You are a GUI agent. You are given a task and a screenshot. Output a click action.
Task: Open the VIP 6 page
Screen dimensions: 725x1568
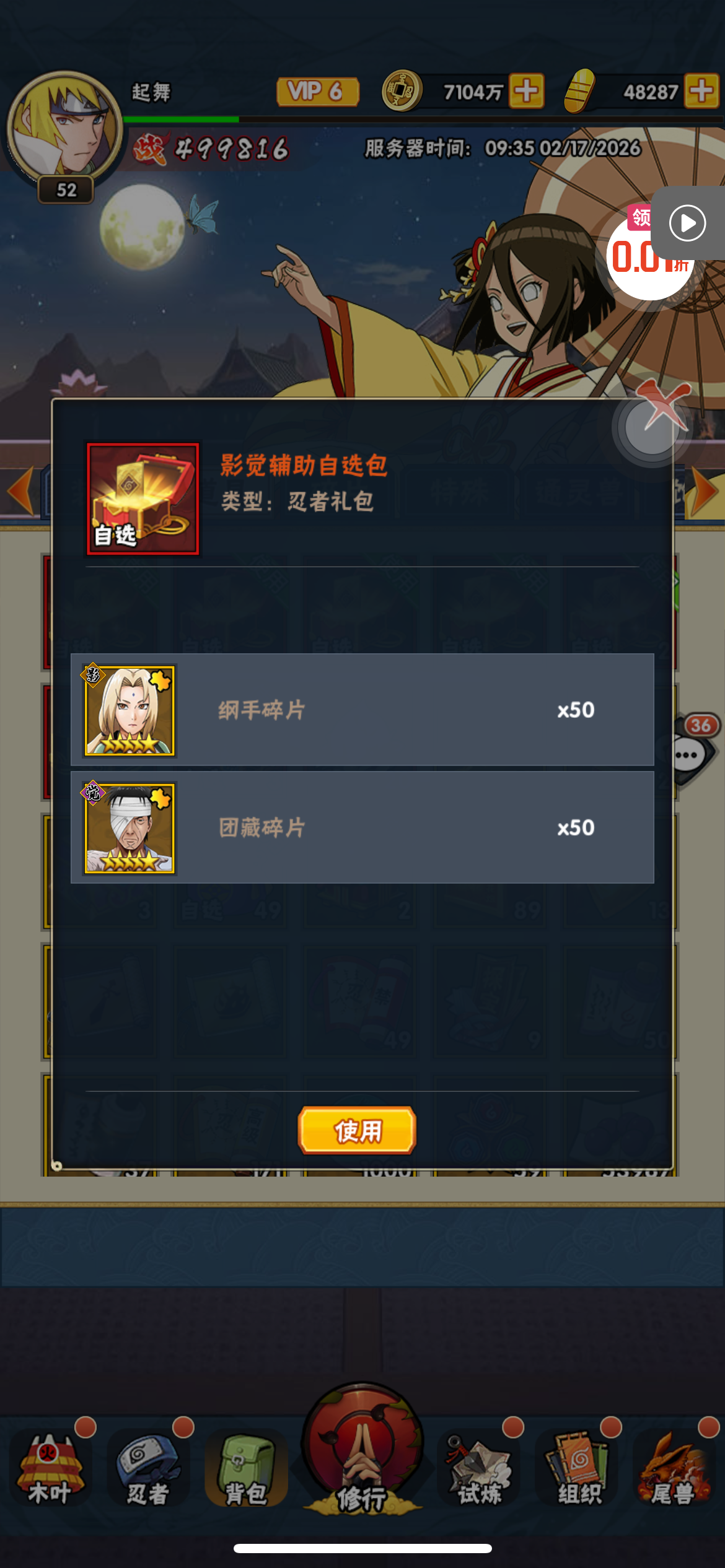(317, 92)
